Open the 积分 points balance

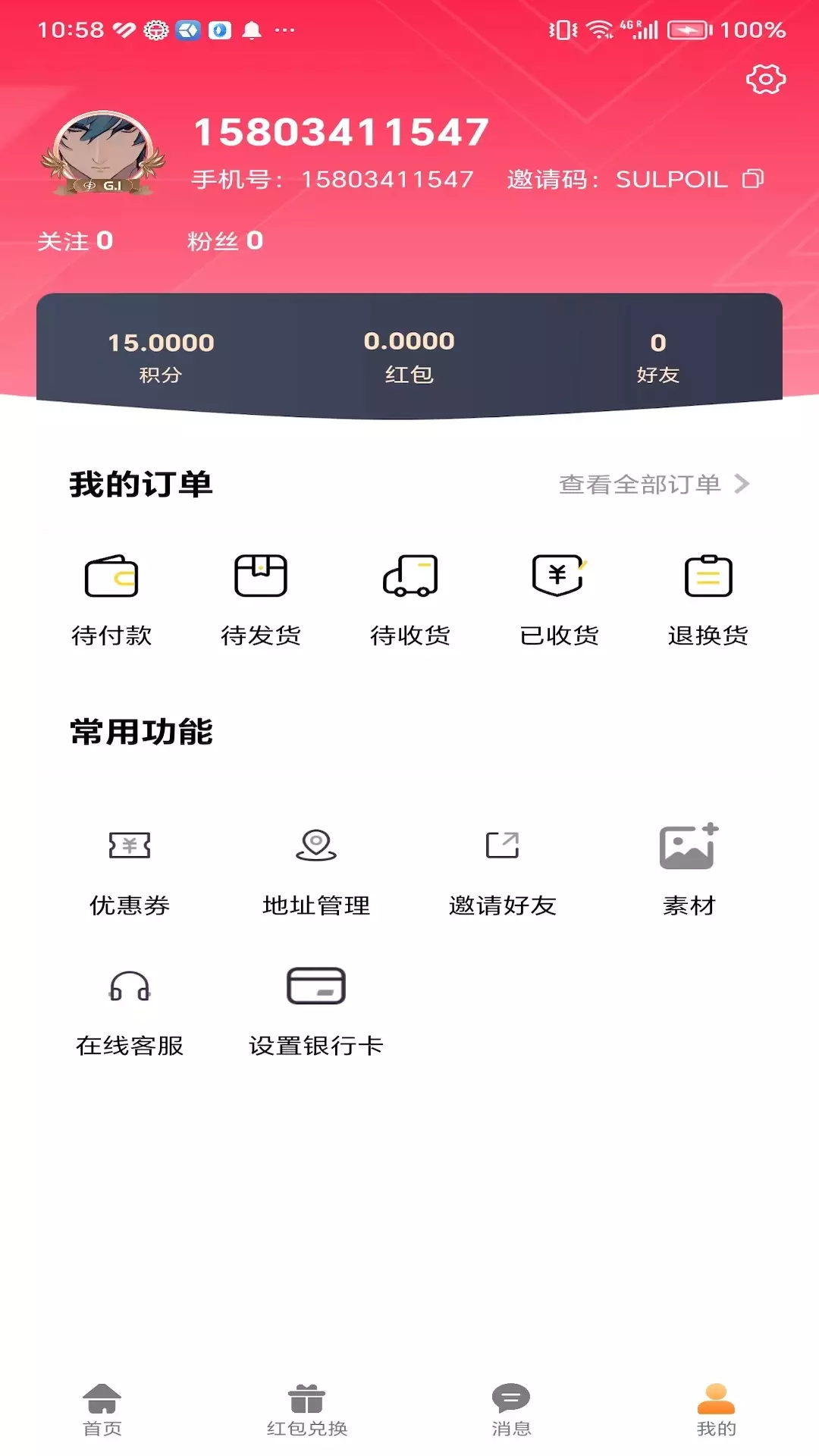(x=161, y=356)
